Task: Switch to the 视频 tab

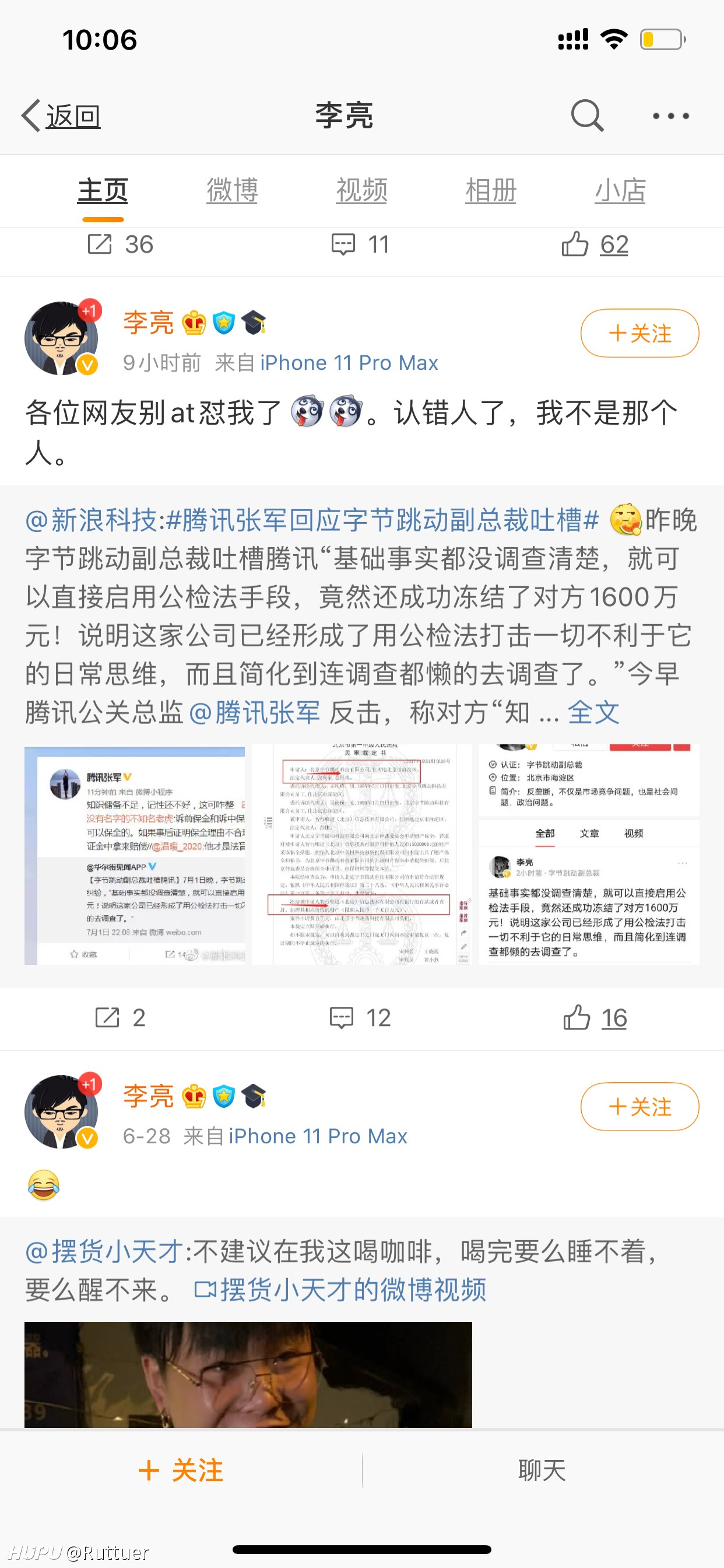Action: (x=361, y=191)
